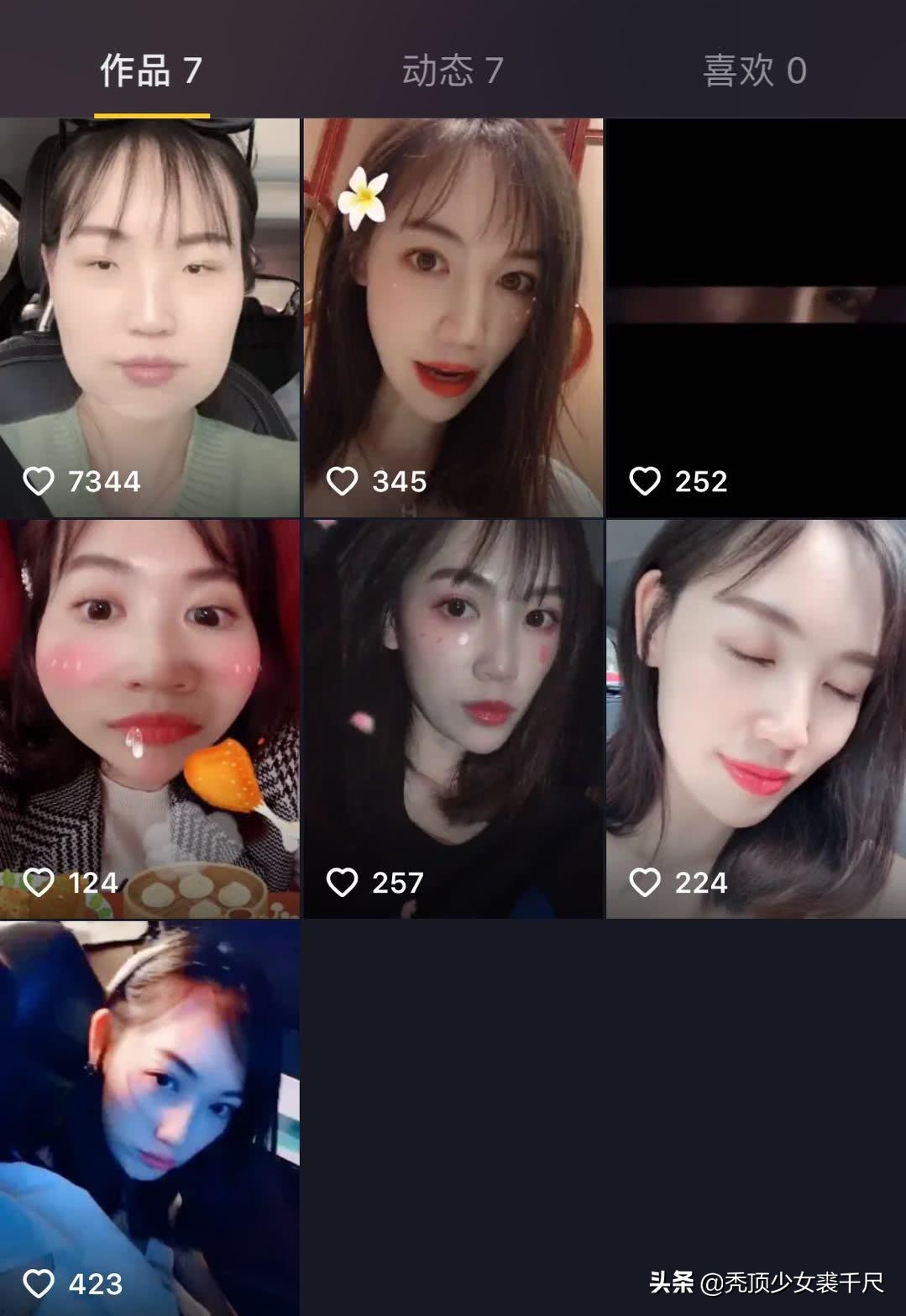Open the video with 345 likes
The height and width of the screenshot is (1316, 906).
coord(453,317)
